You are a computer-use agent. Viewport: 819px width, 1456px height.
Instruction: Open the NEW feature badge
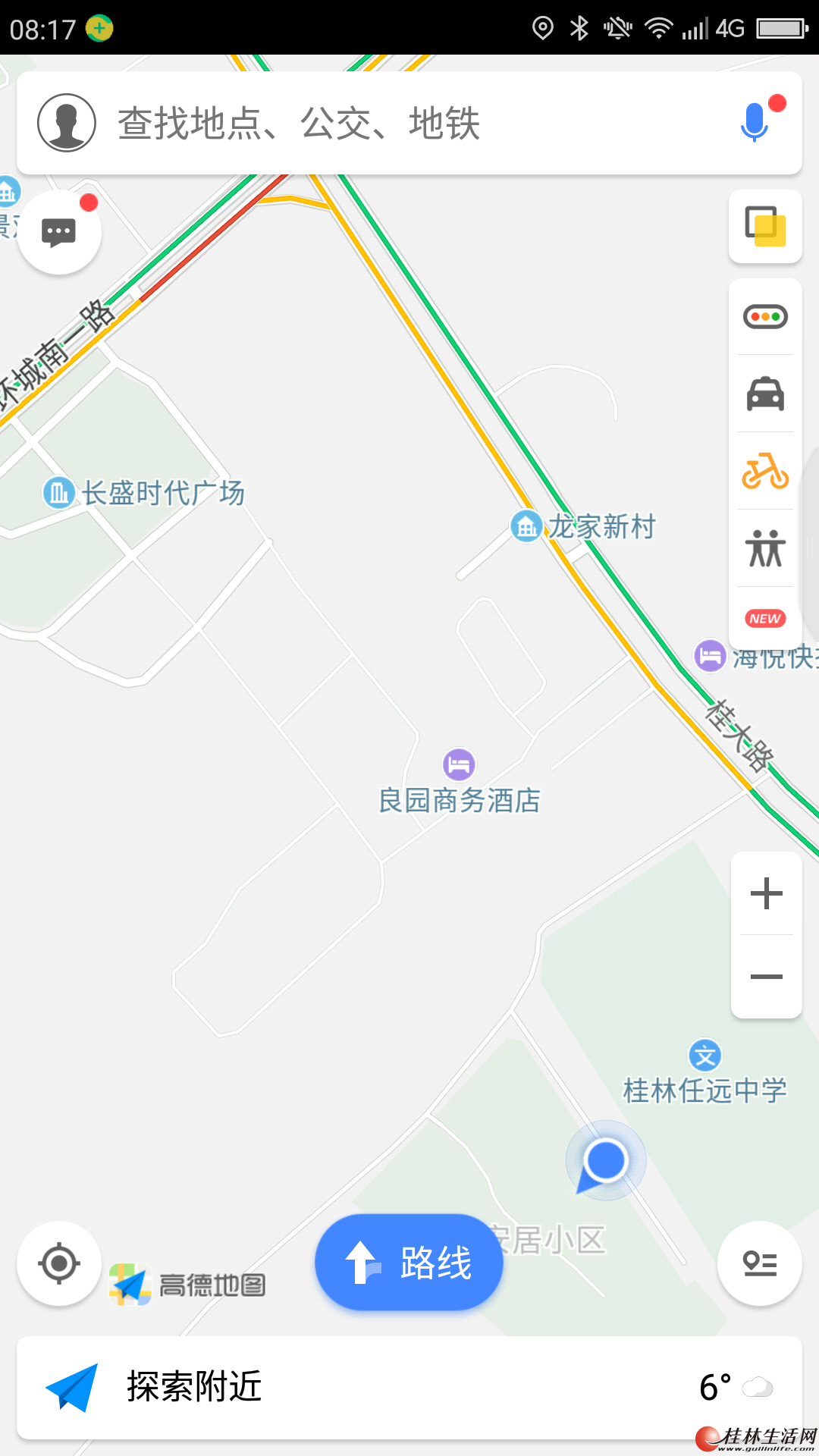coord(765,619)
